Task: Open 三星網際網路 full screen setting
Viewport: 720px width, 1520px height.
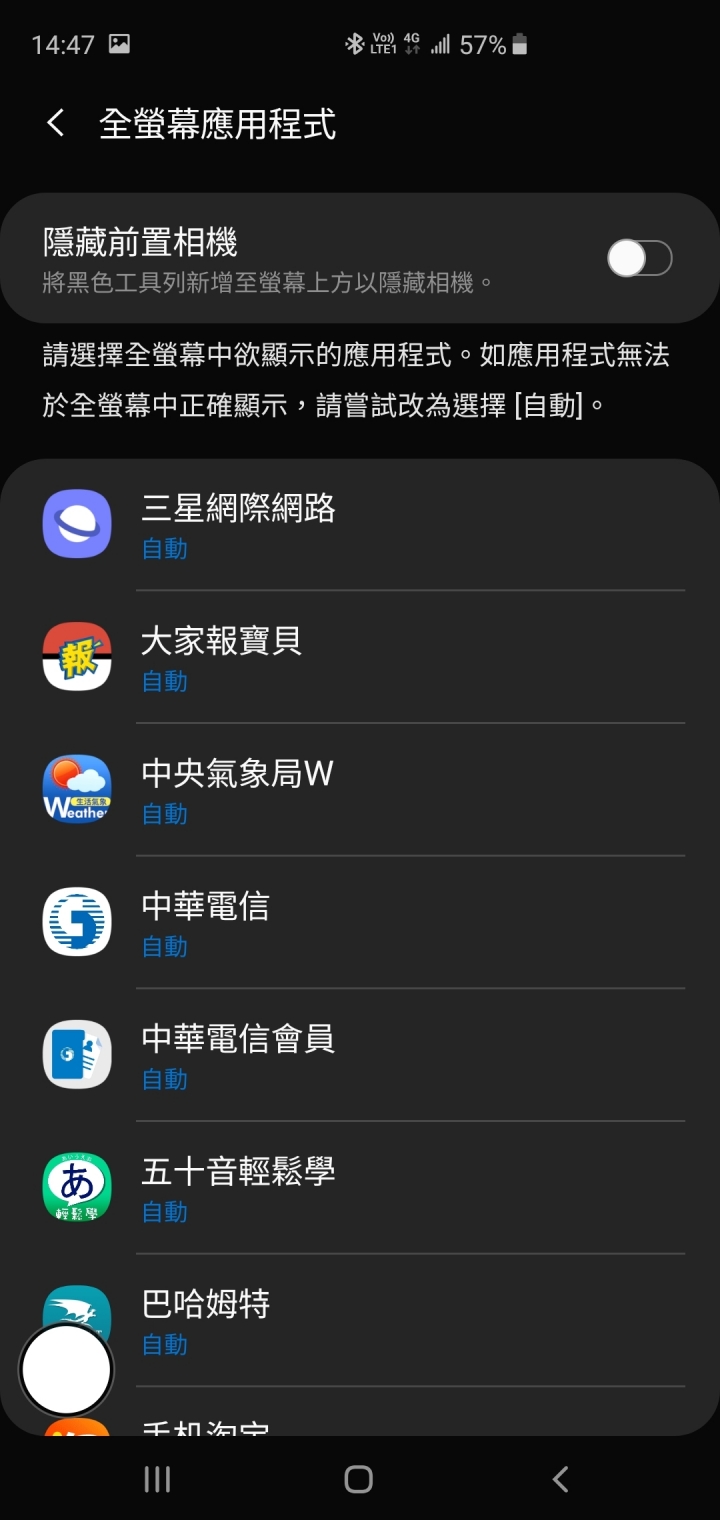Action: click(x=360, y=525)
